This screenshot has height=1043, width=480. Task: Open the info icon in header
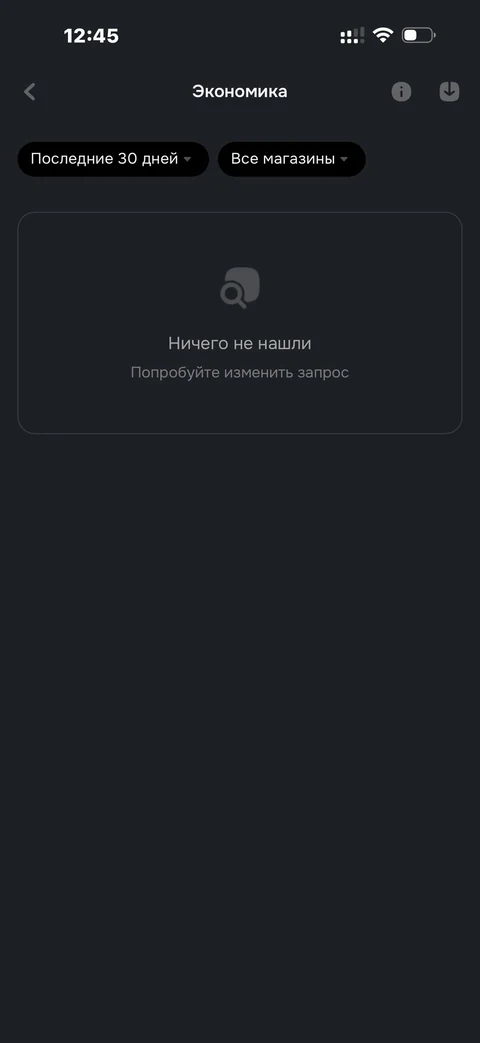(x=401, y=92)
